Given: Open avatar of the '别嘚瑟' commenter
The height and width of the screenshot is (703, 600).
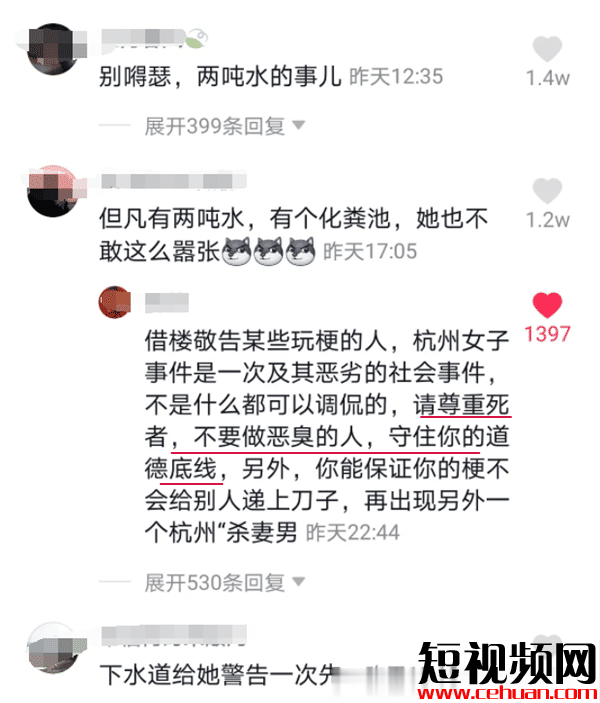Looking at the screenshot, I should (x=52, y=52).
